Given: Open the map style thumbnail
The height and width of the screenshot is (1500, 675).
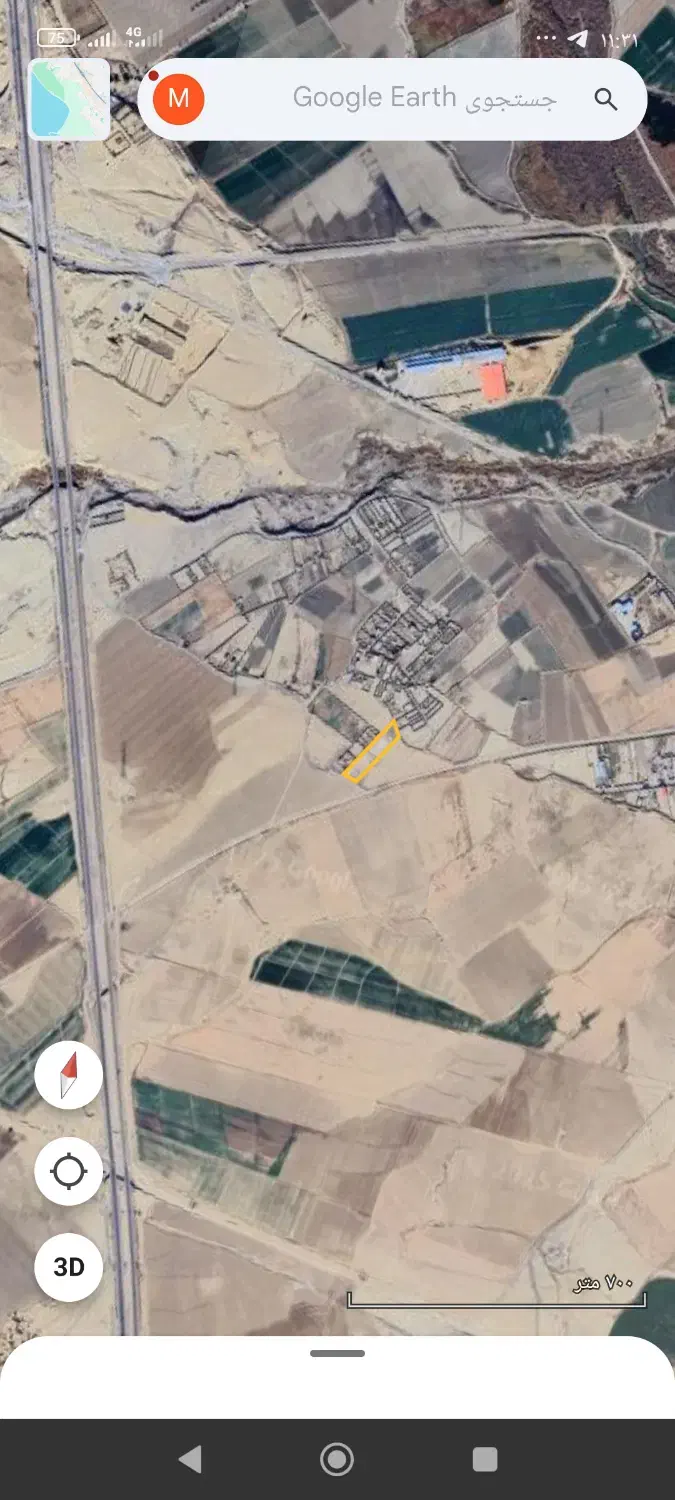Looking at the screenshot, I should click(69, 98).
